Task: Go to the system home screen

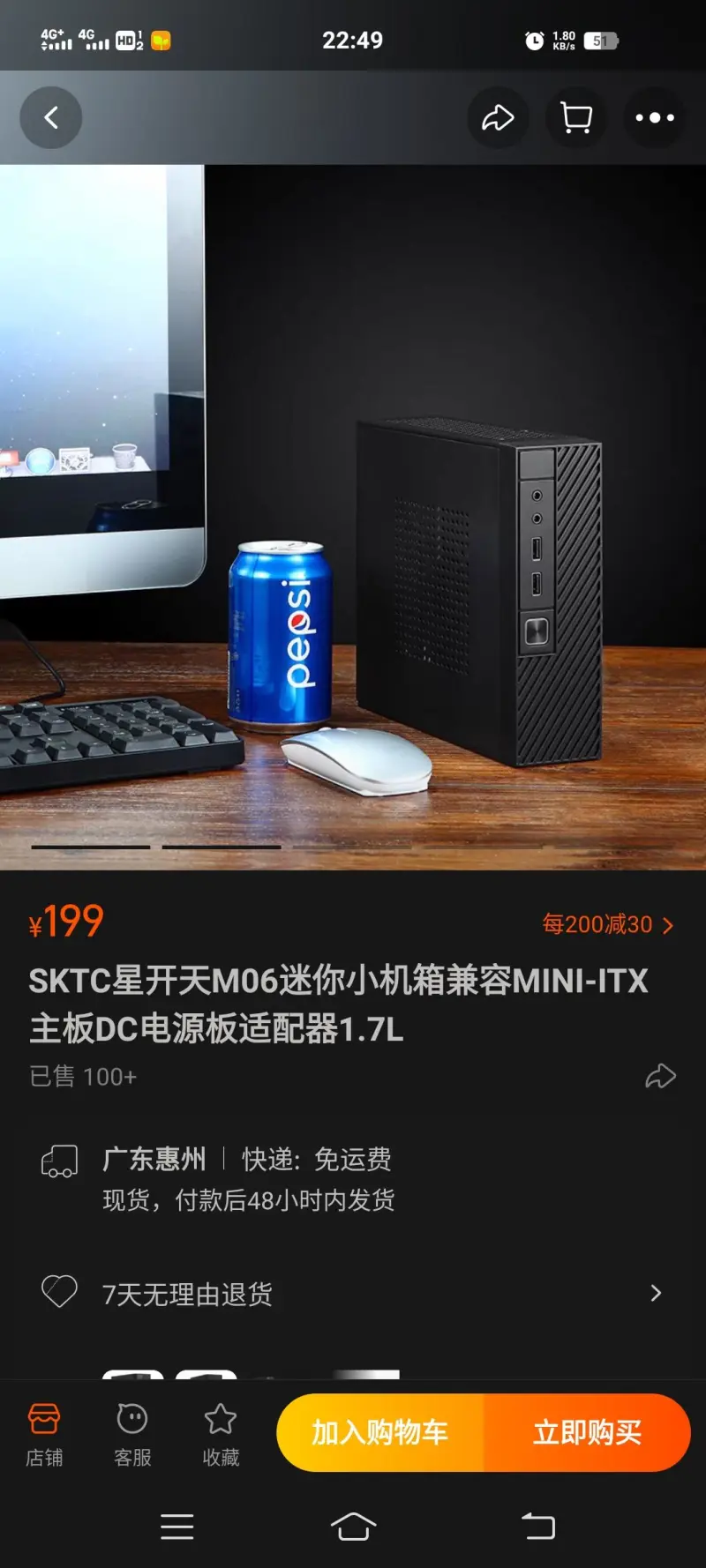Action: pos(353,1527)
